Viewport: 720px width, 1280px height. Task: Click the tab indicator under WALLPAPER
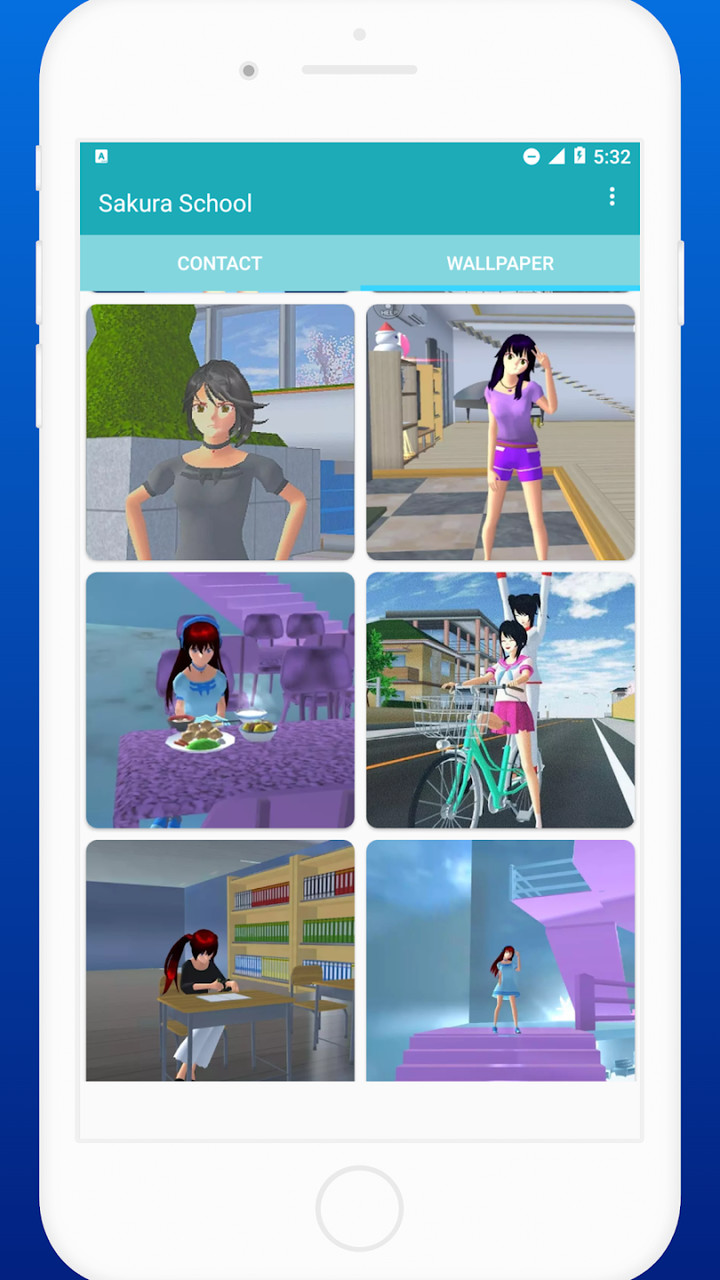(500, 288)
